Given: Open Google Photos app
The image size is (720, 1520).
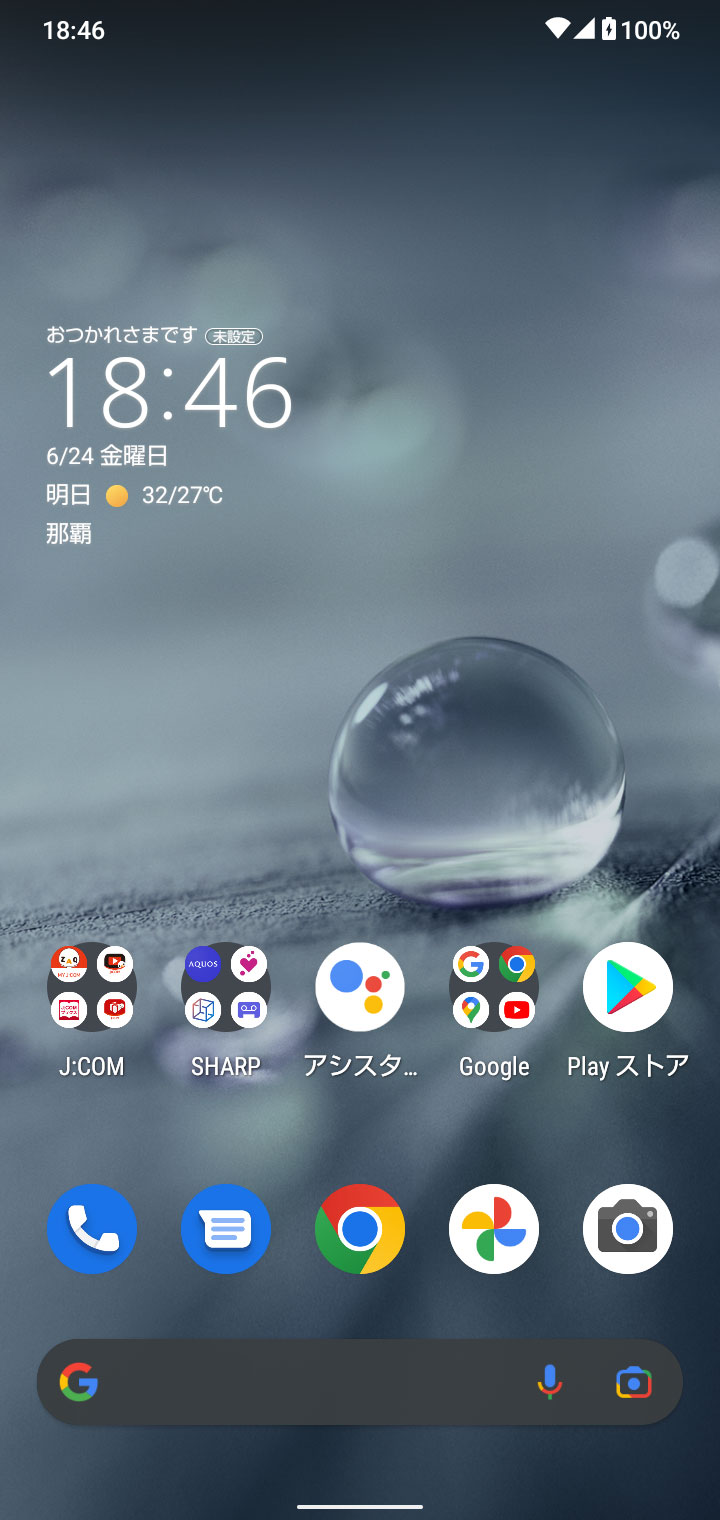Looking at the screenshot, I should coord(494,1229).
